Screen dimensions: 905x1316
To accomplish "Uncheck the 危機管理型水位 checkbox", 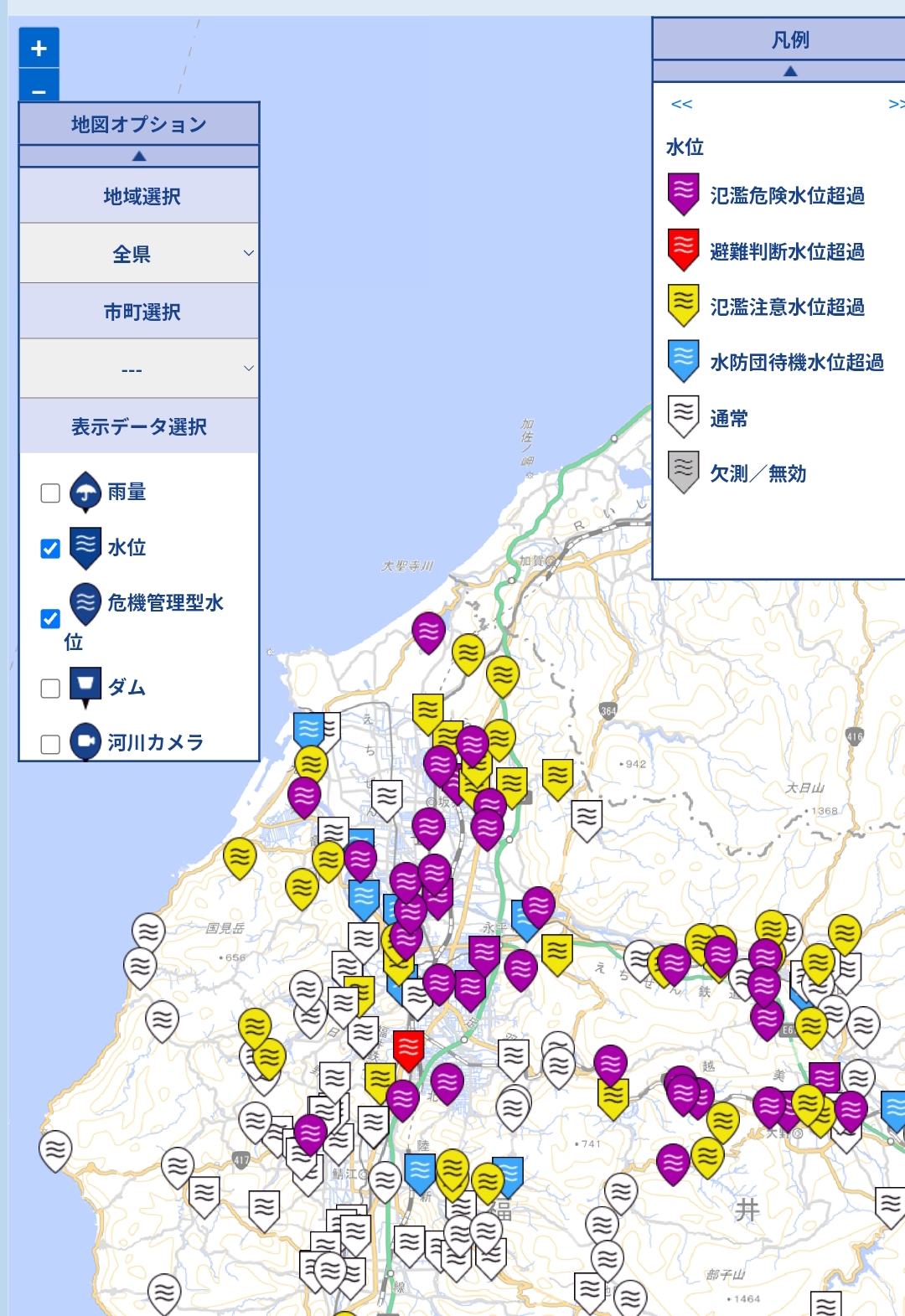I will tap(50, 618).
